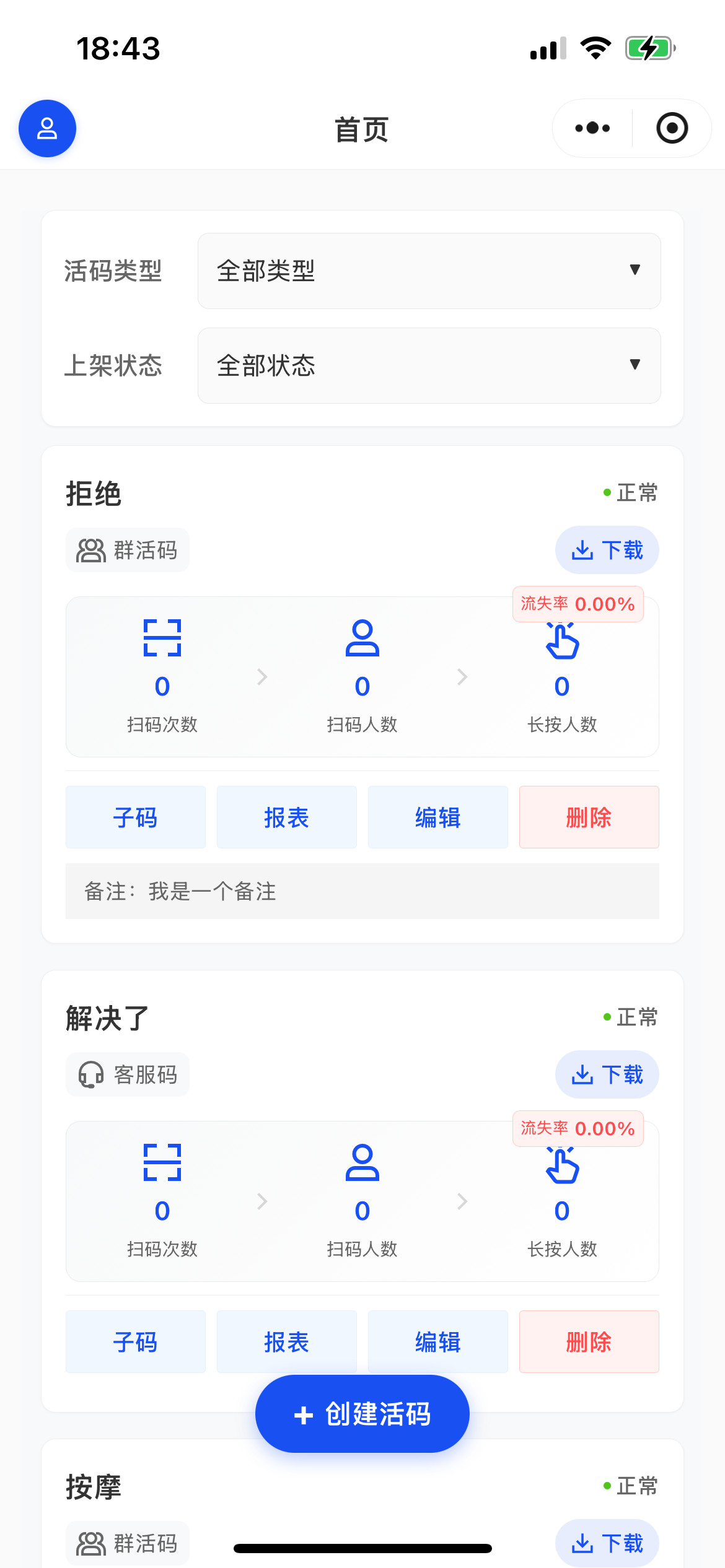Click the mini-program close capsule button
The width and height of the screenshot is (725, 1568).
[x=672, y=128]
